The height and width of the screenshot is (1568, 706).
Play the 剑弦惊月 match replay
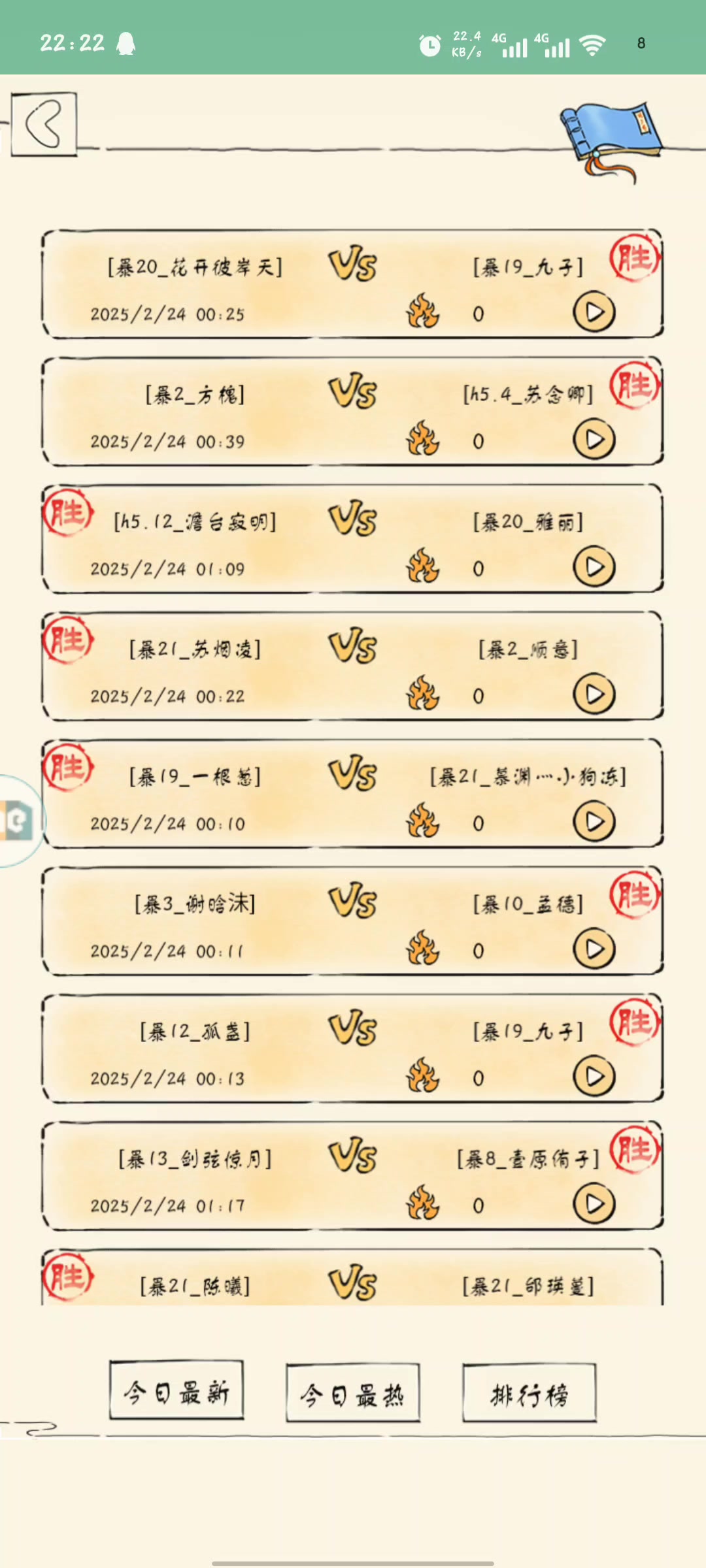pos(594,1204)
